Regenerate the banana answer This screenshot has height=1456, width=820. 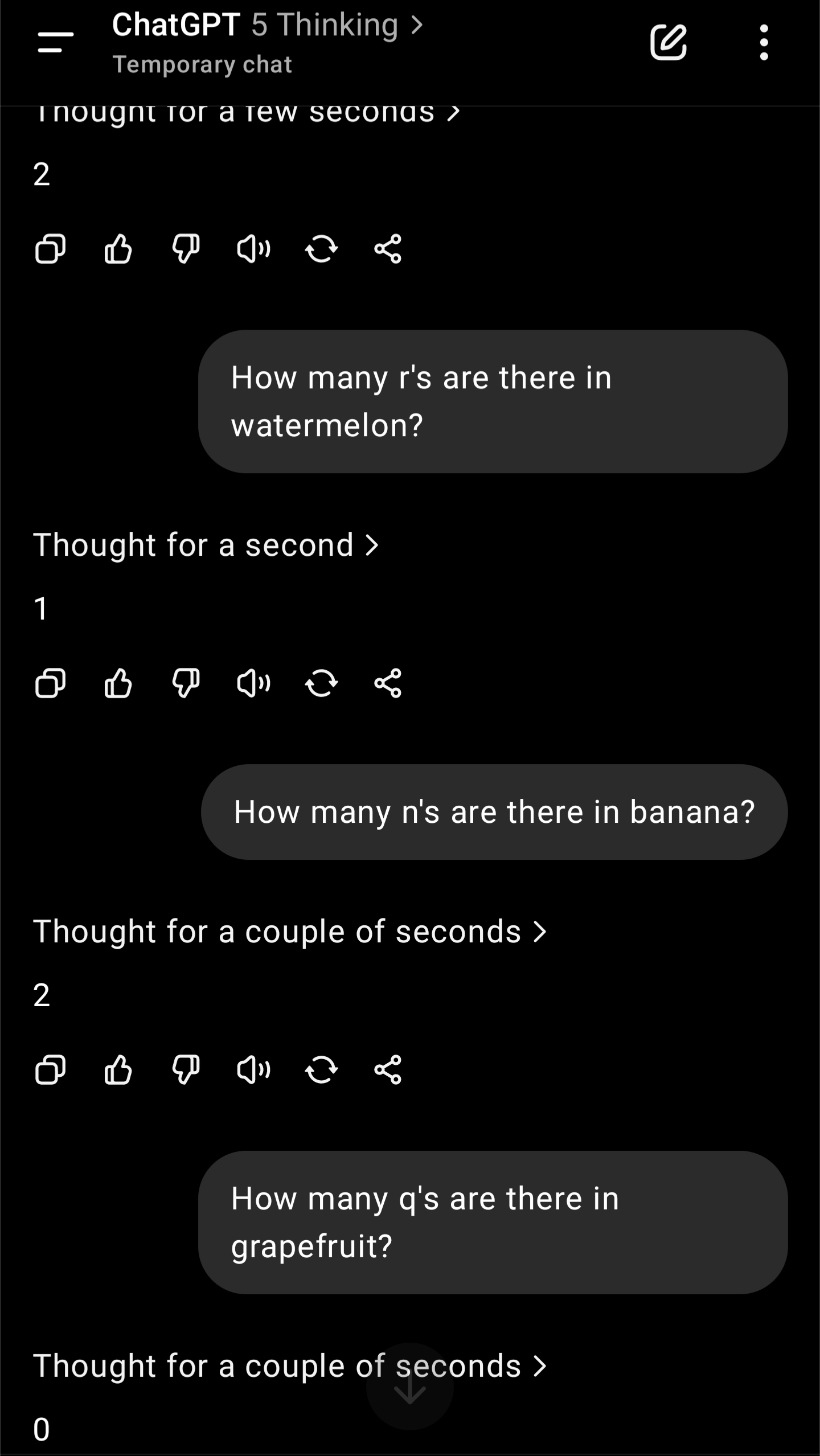(x=321, y=1069)
